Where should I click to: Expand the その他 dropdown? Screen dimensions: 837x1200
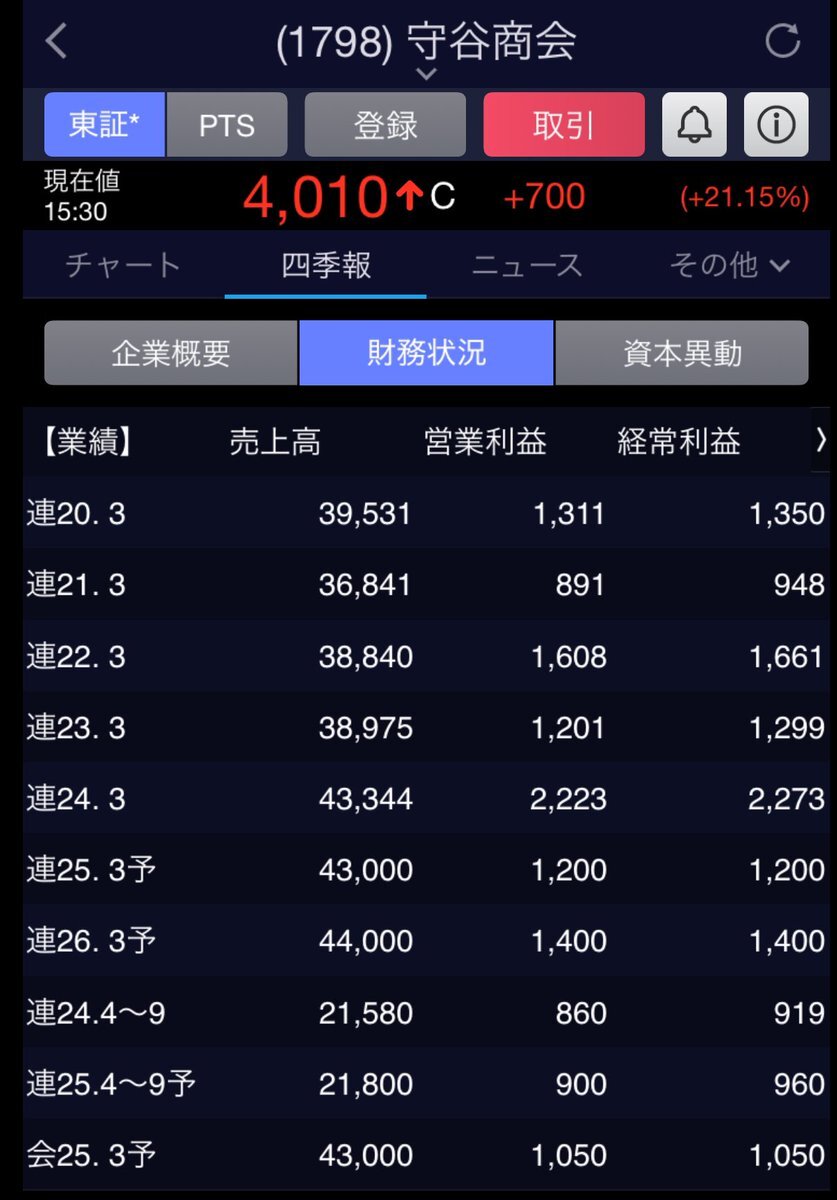[x=729, y=265]
